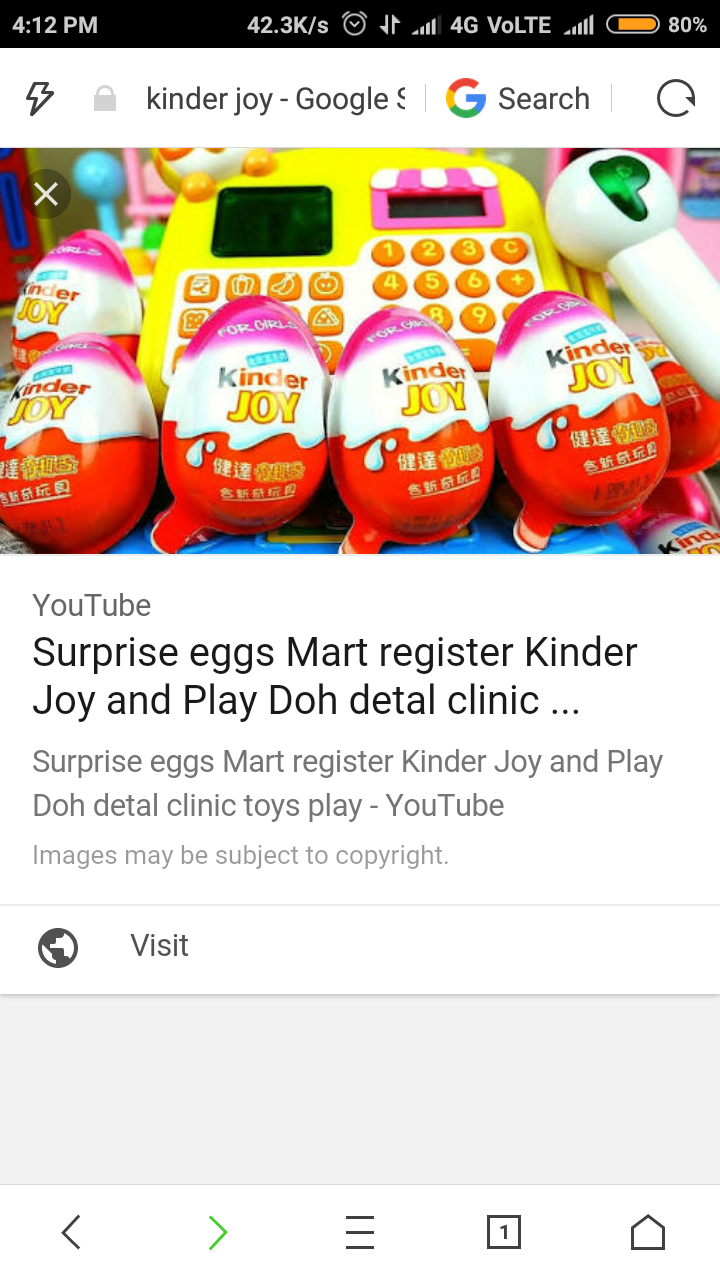
Task: Close the Kinder Joy image preview
Action: (46, 194)
